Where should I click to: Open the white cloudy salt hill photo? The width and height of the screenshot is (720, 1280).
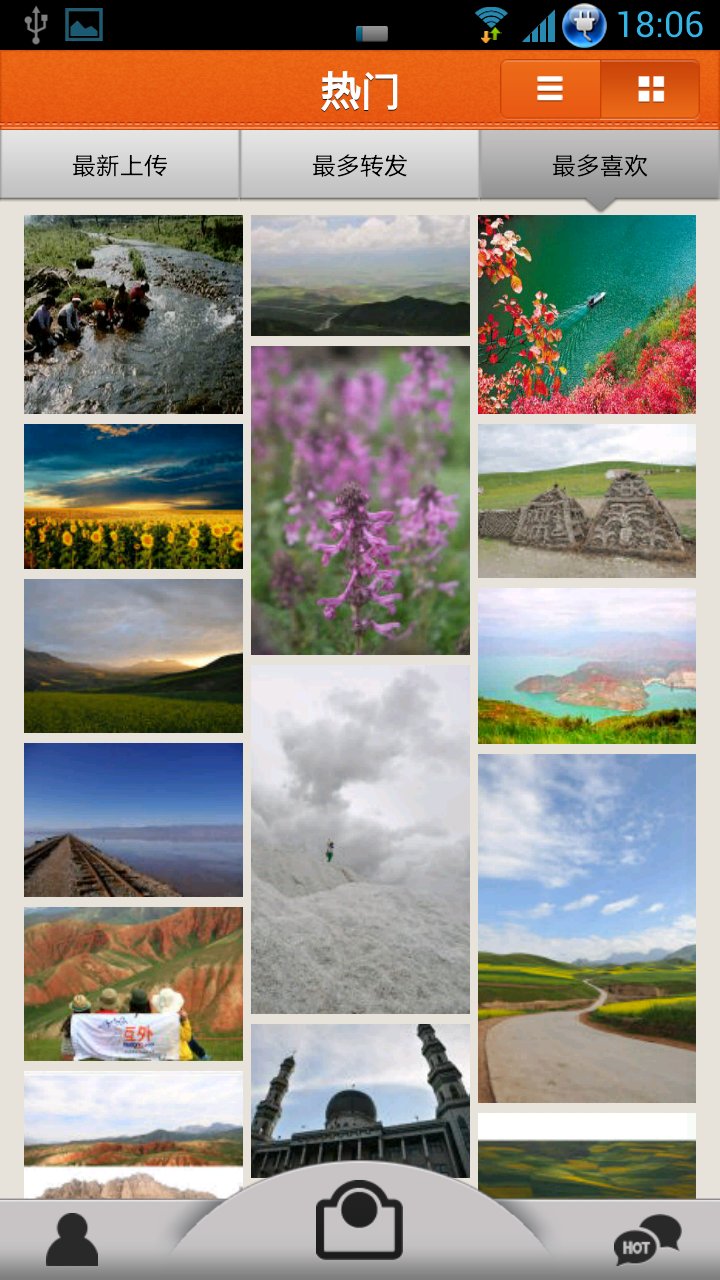(360, 839)
